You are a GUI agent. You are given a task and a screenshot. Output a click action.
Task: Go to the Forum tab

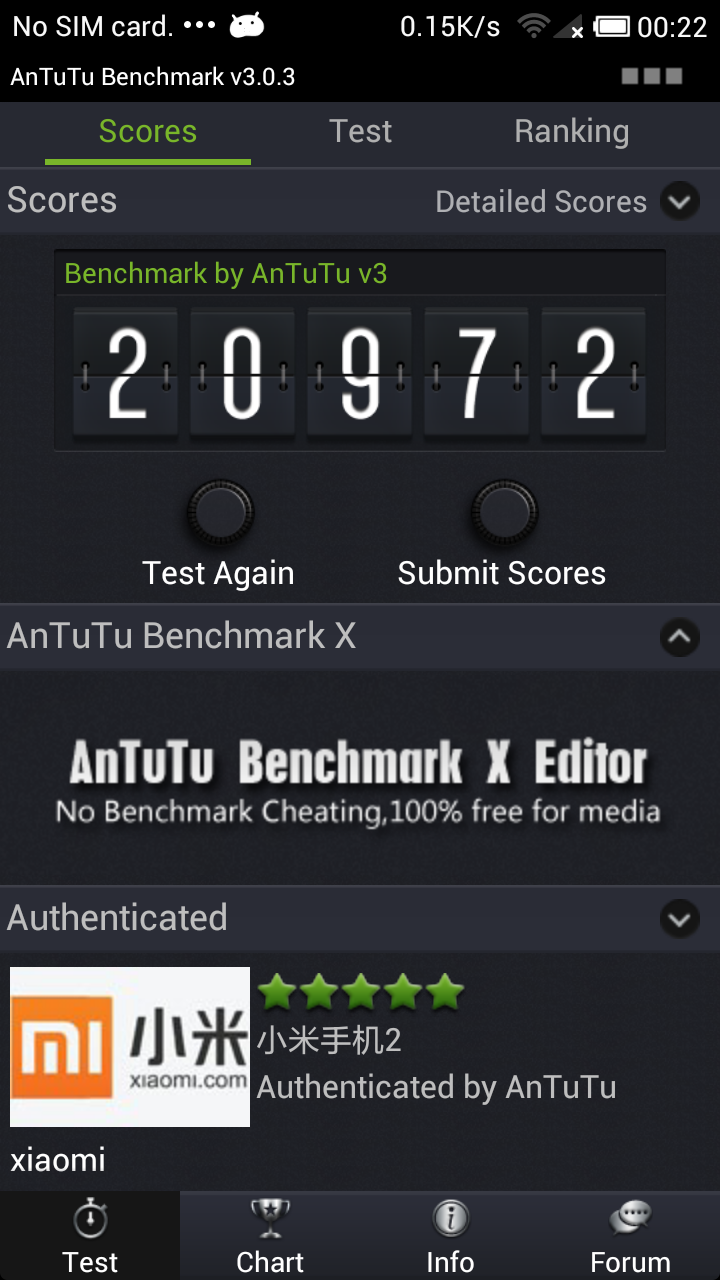pos(630,1236)
